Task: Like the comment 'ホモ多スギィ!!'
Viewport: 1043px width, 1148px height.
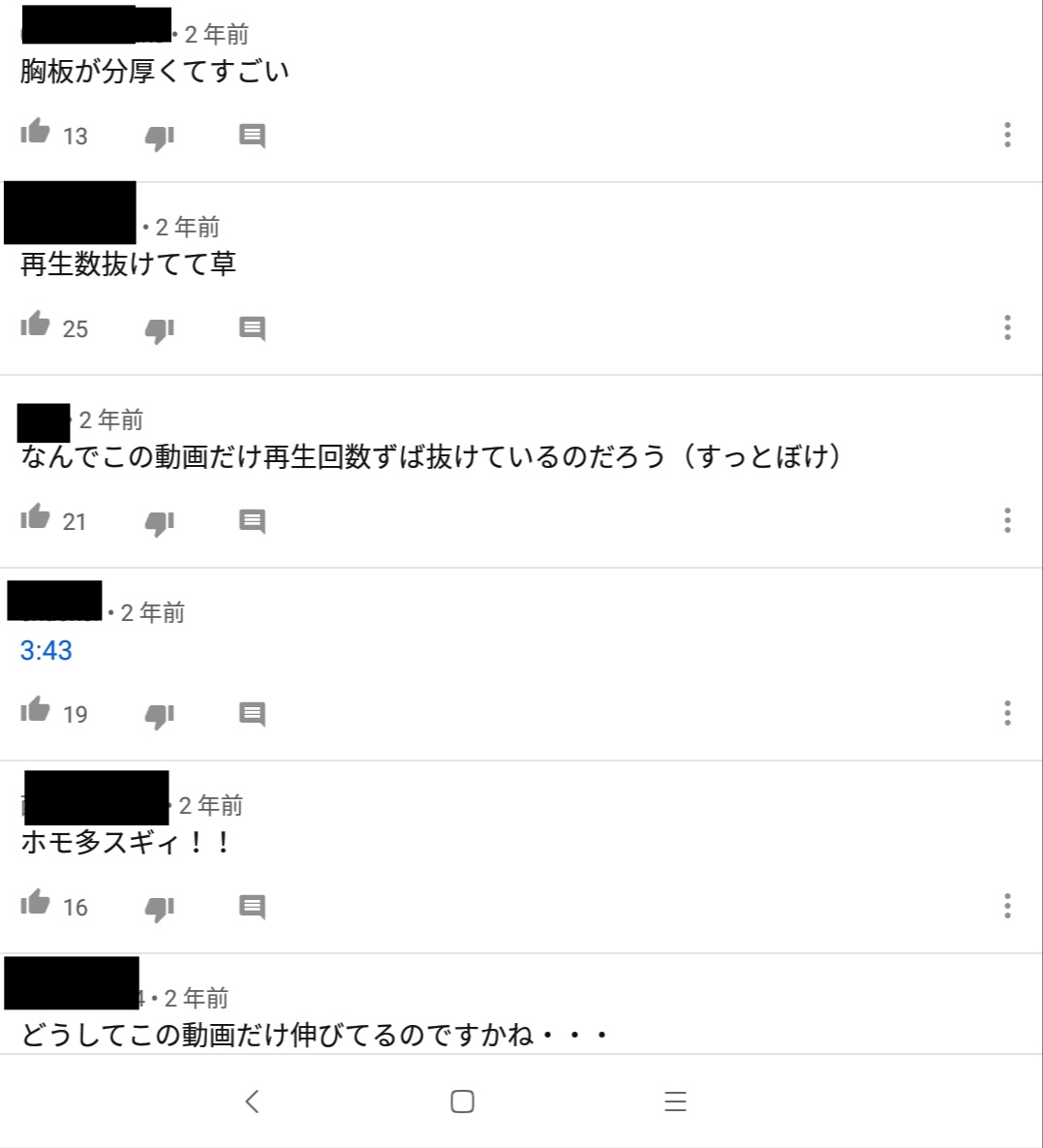Action: (36, 904)
